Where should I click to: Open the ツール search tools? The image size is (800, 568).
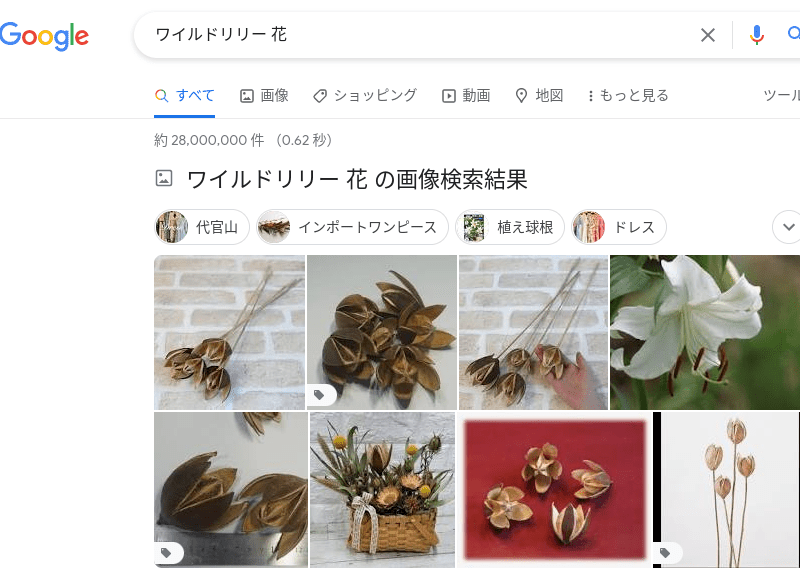[x=781, y=96]
